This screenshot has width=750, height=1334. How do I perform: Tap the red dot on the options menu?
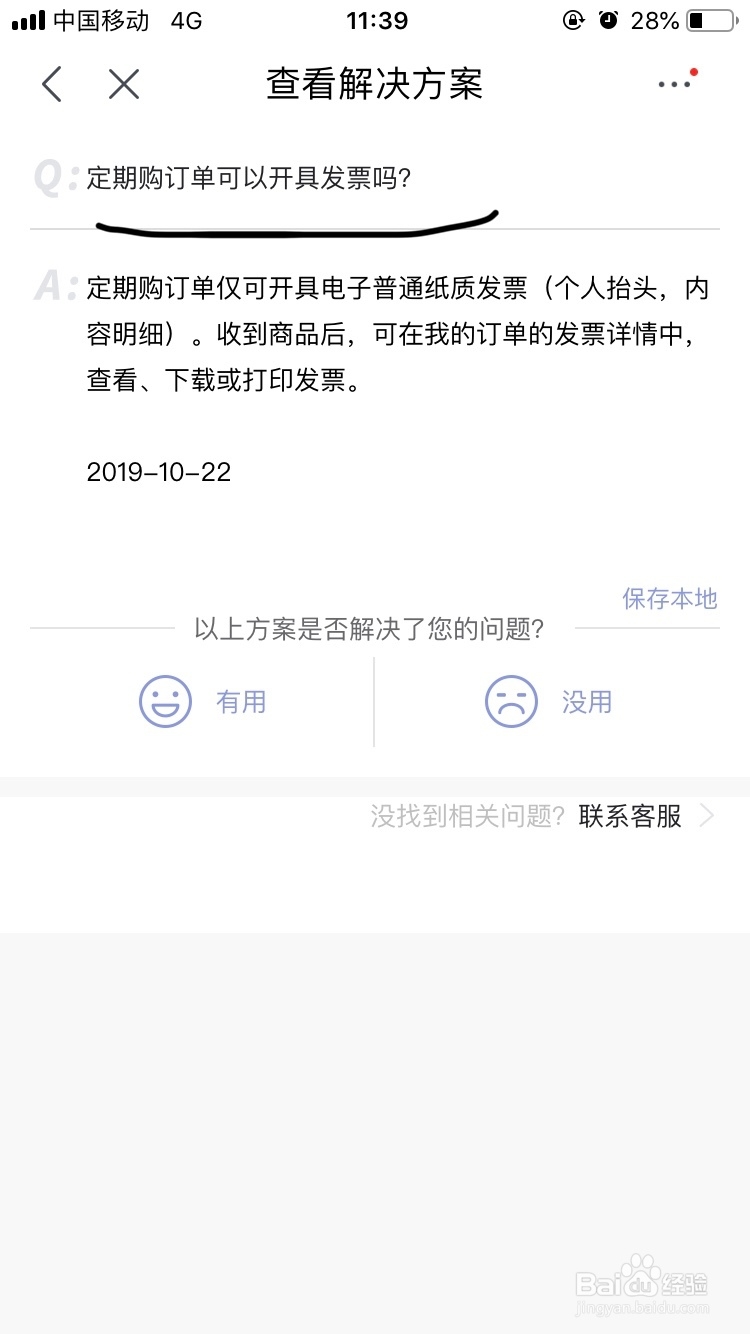[693, 70]
